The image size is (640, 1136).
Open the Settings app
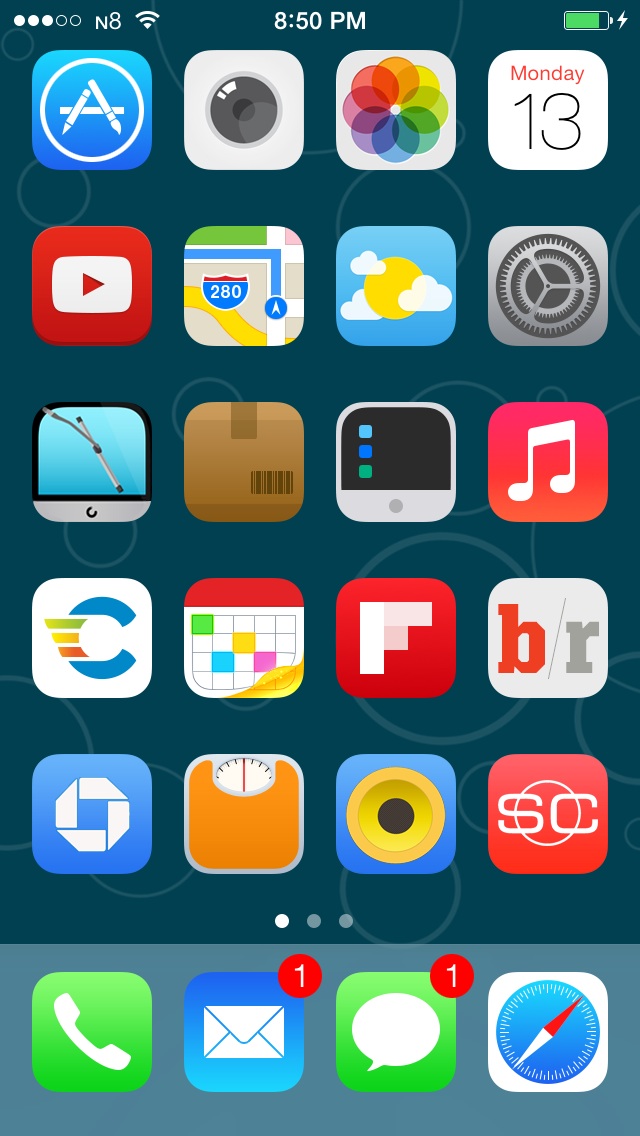[548, 286]
